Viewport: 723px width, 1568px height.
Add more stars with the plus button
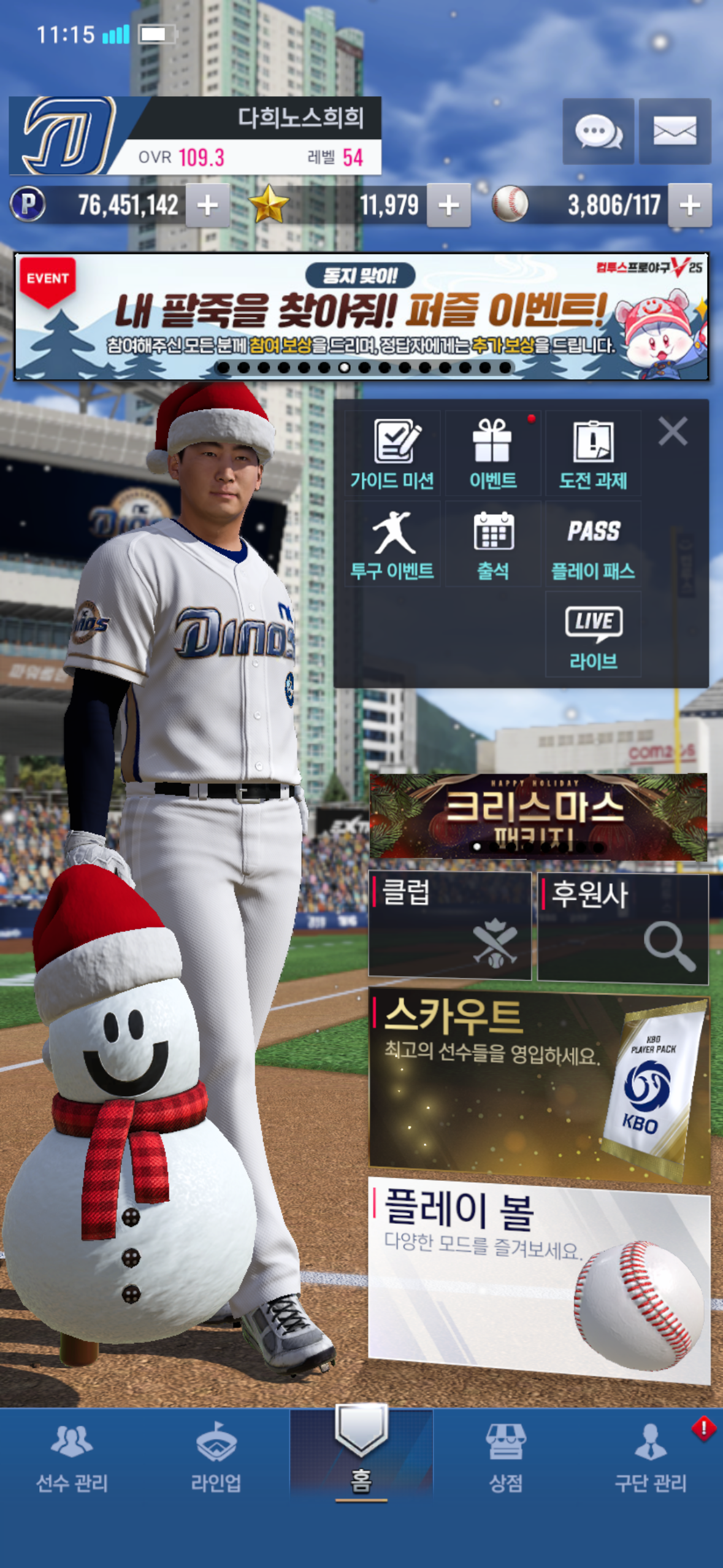(x=448, y=206)
